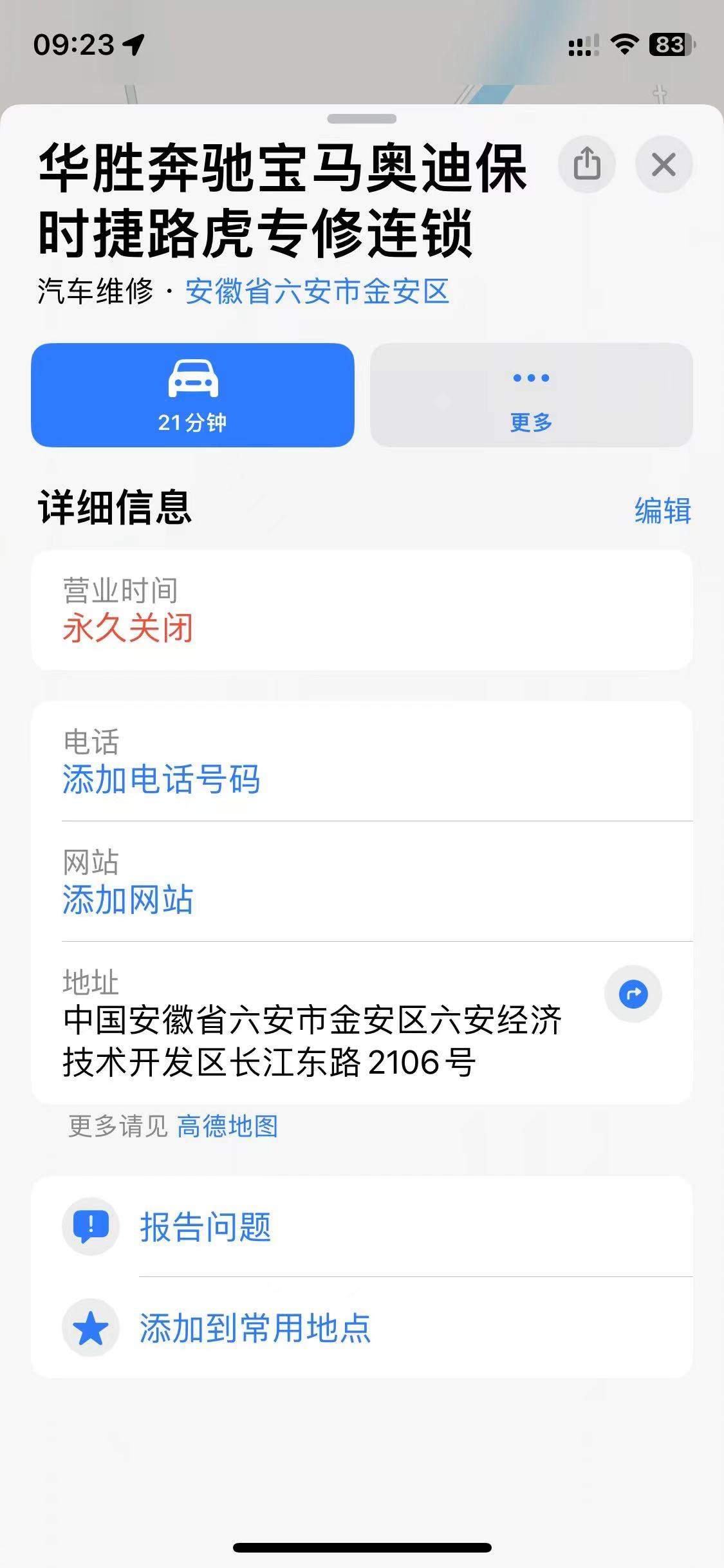Share this place via the share icon

586,164
